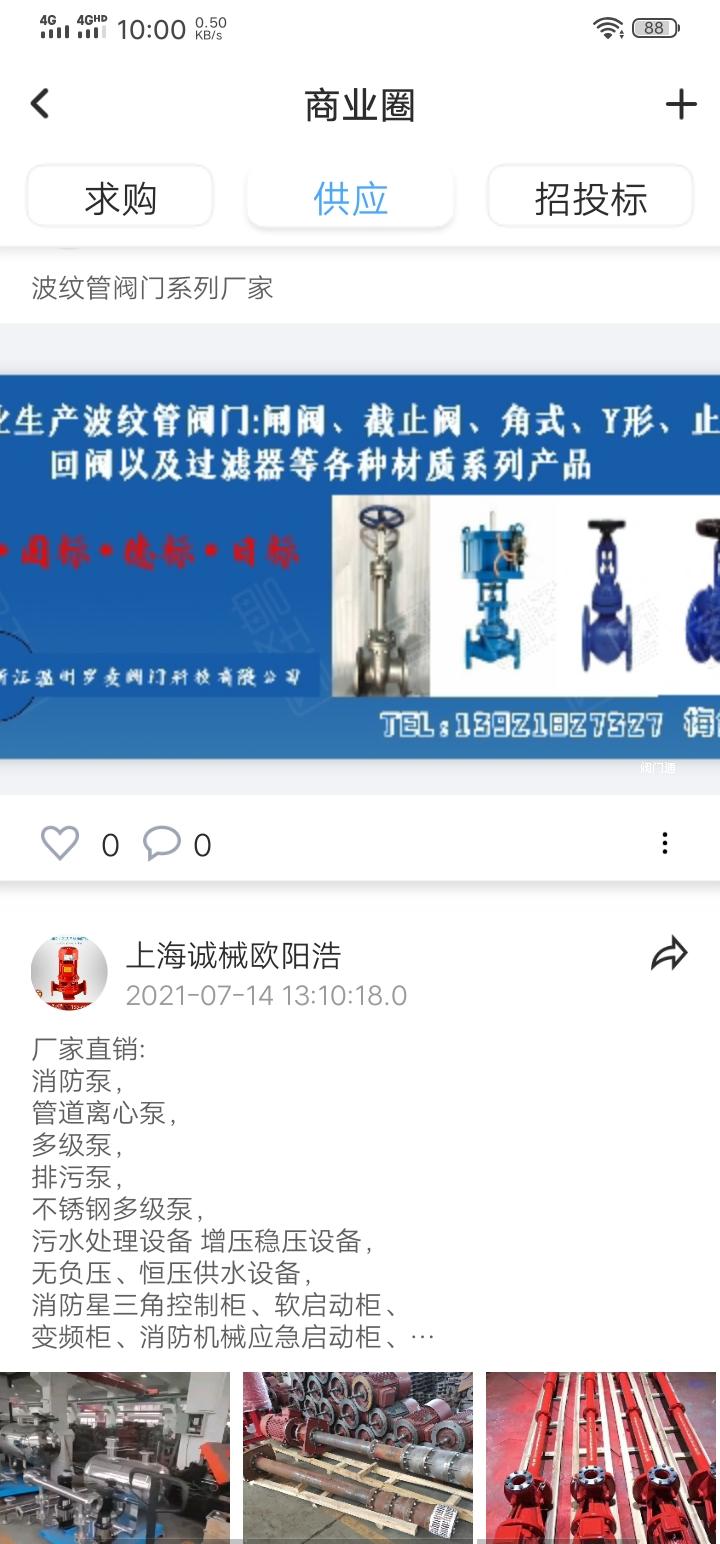
Task: View the photo of red pipeline pumps
Action: 601,1457
